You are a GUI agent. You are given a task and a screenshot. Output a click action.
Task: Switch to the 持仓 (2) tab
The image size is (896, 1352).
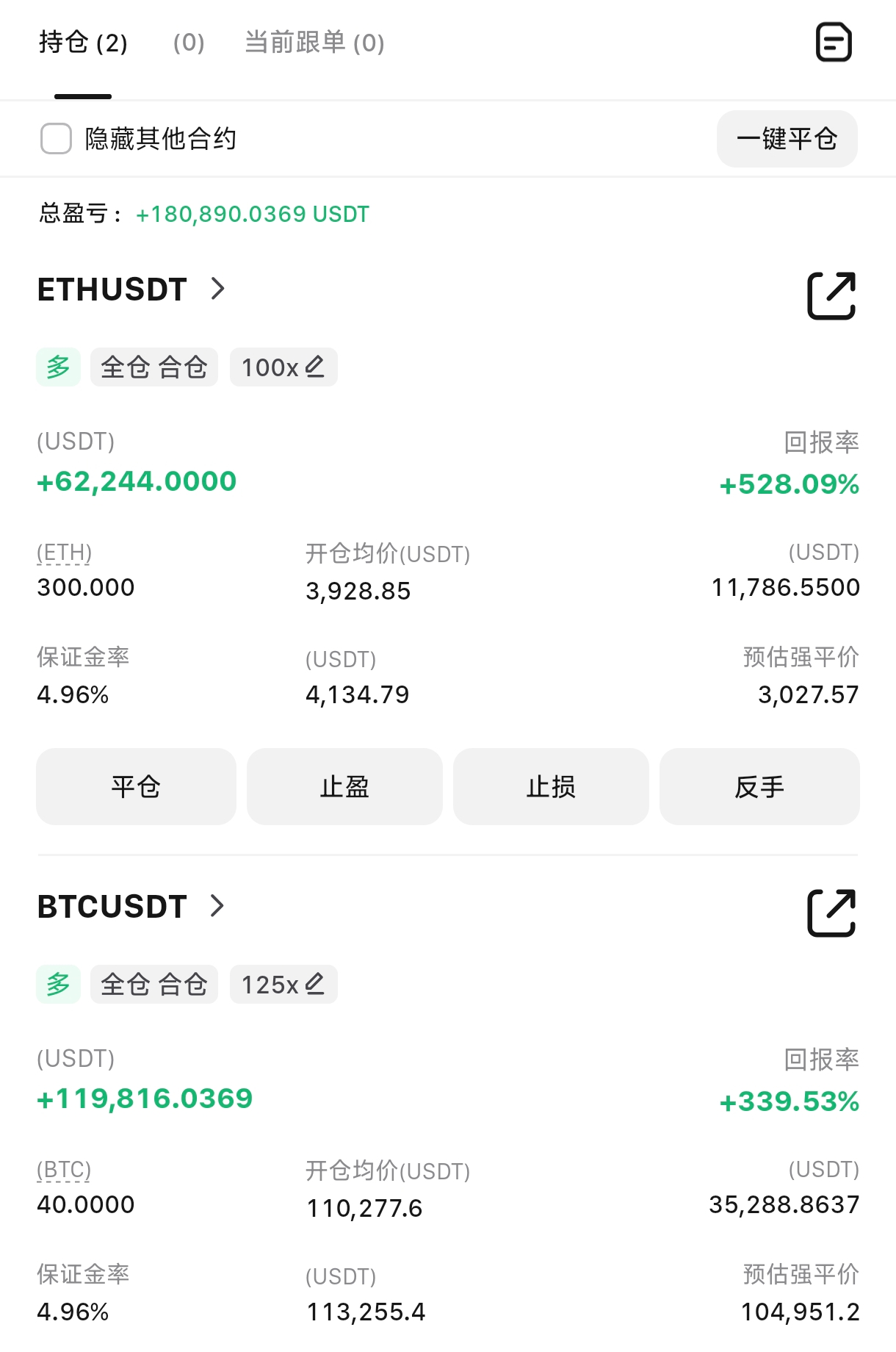point(83,43)
